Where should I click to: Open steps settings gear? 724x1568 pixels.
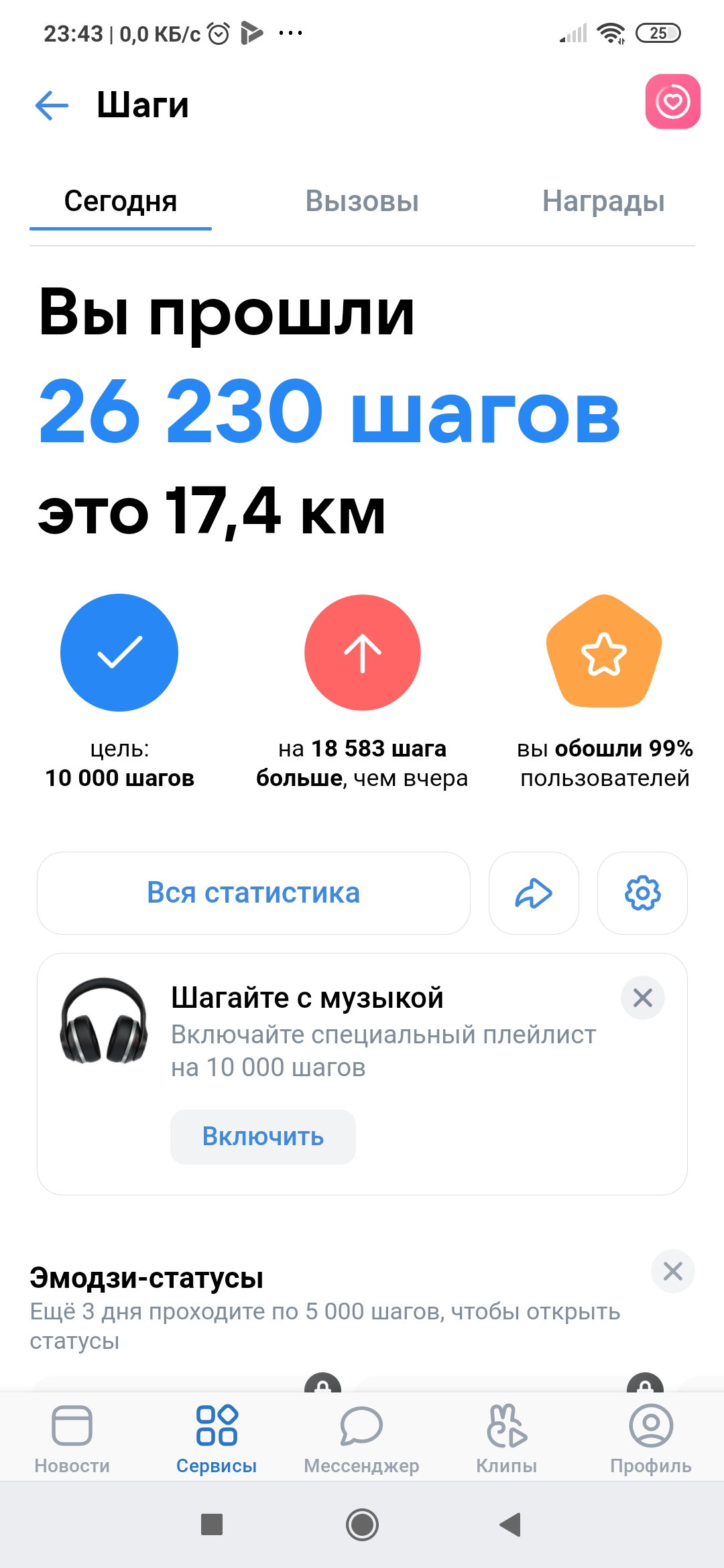pos(642,893)
